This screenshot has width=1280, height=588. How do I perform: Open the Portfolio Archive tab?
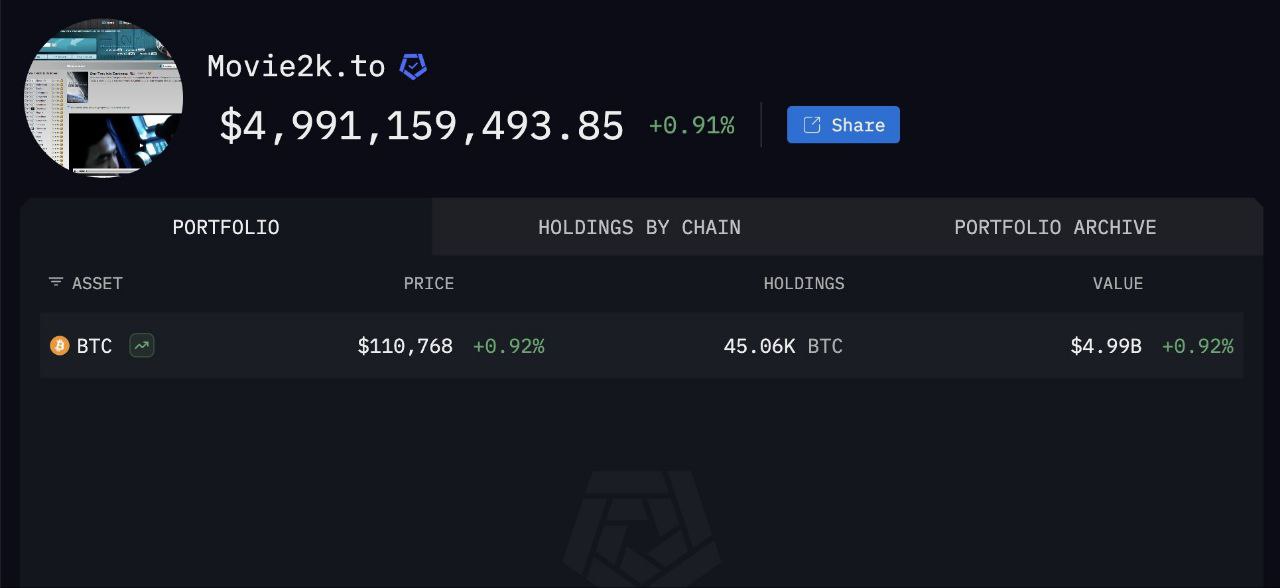[1054, 227]
